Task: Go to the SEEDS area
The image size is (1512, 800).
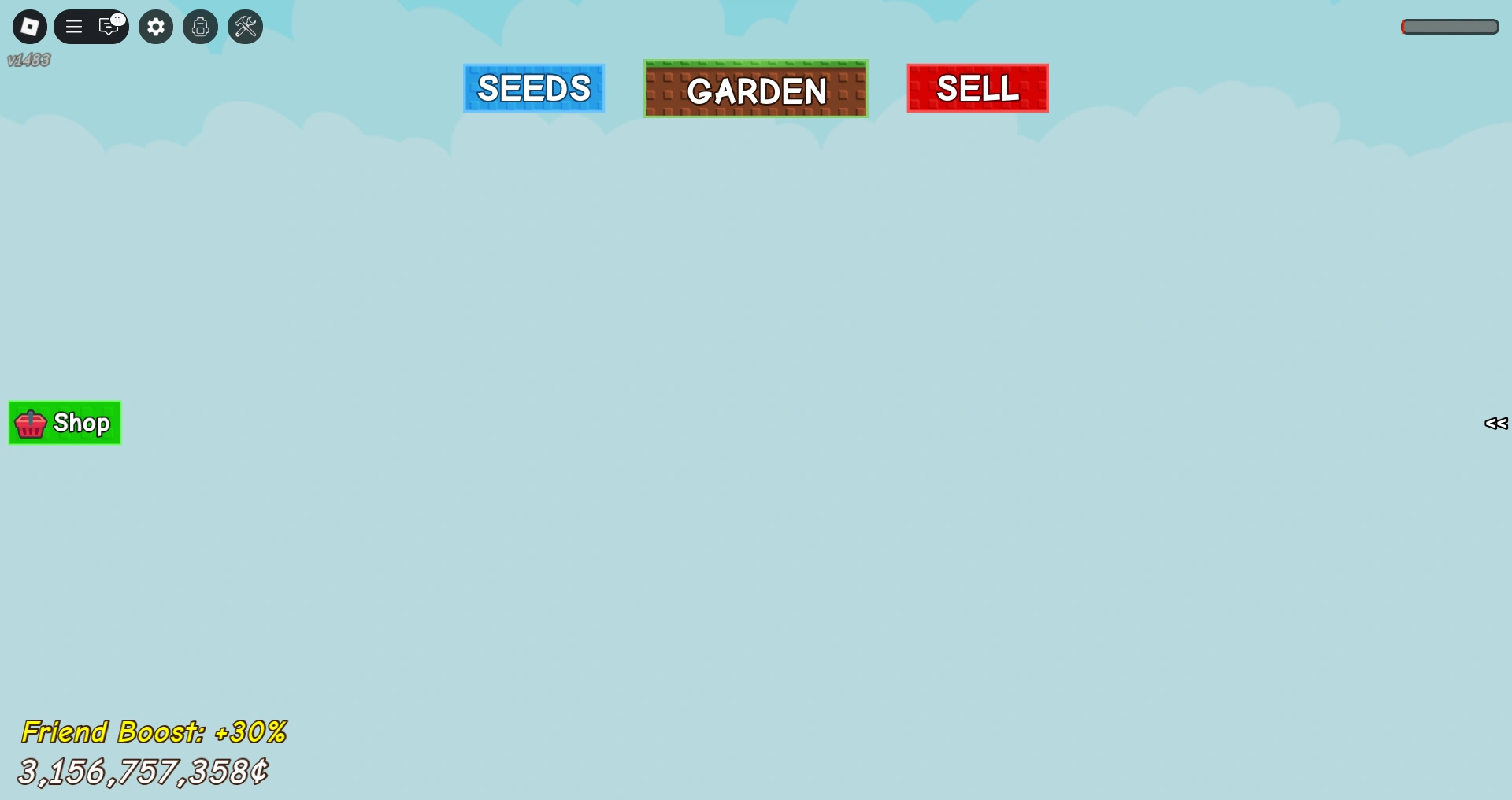Action: click(x=534, y=88)
